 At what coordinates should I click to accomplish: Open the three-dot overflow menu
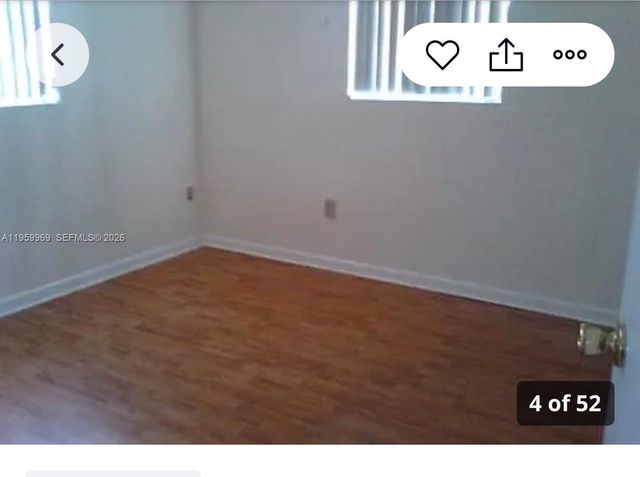tap(570, 55)
